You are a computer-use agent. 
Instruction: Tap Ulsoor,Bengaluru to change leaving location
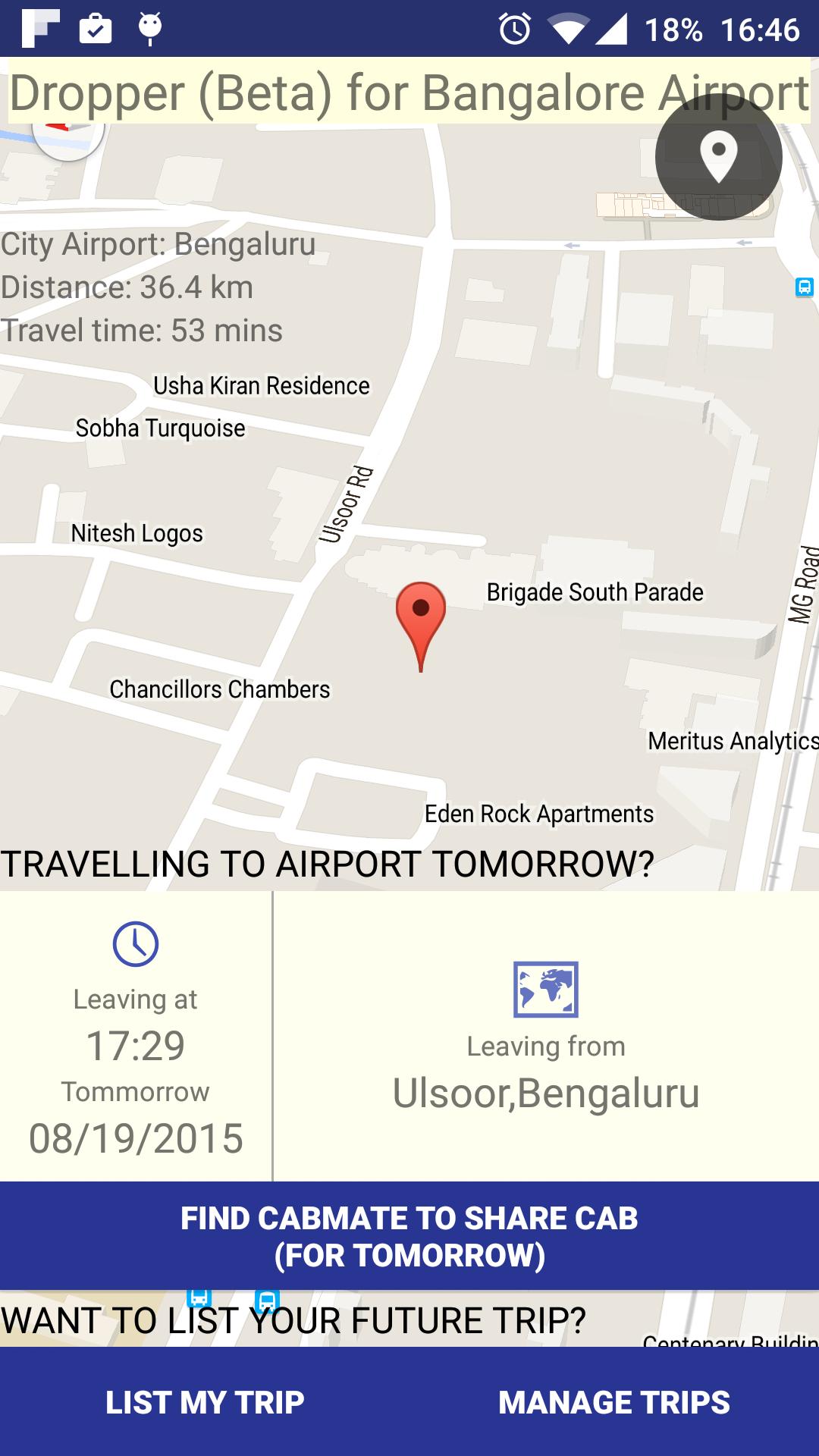click(548, 1093)
